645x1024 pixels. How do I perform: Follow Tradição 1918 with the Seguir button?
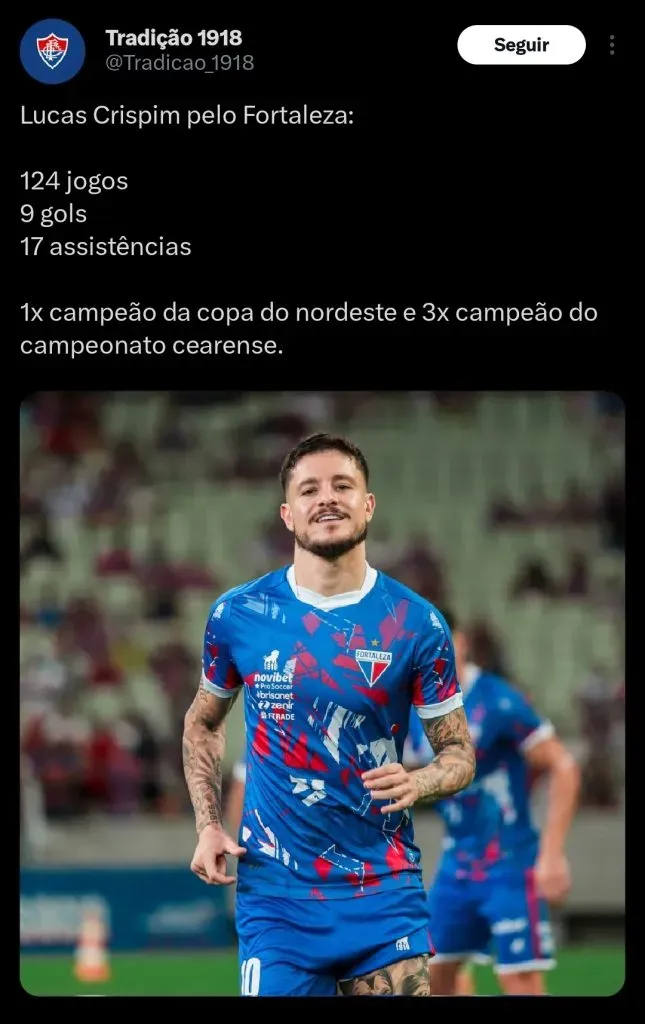point(521,45)
